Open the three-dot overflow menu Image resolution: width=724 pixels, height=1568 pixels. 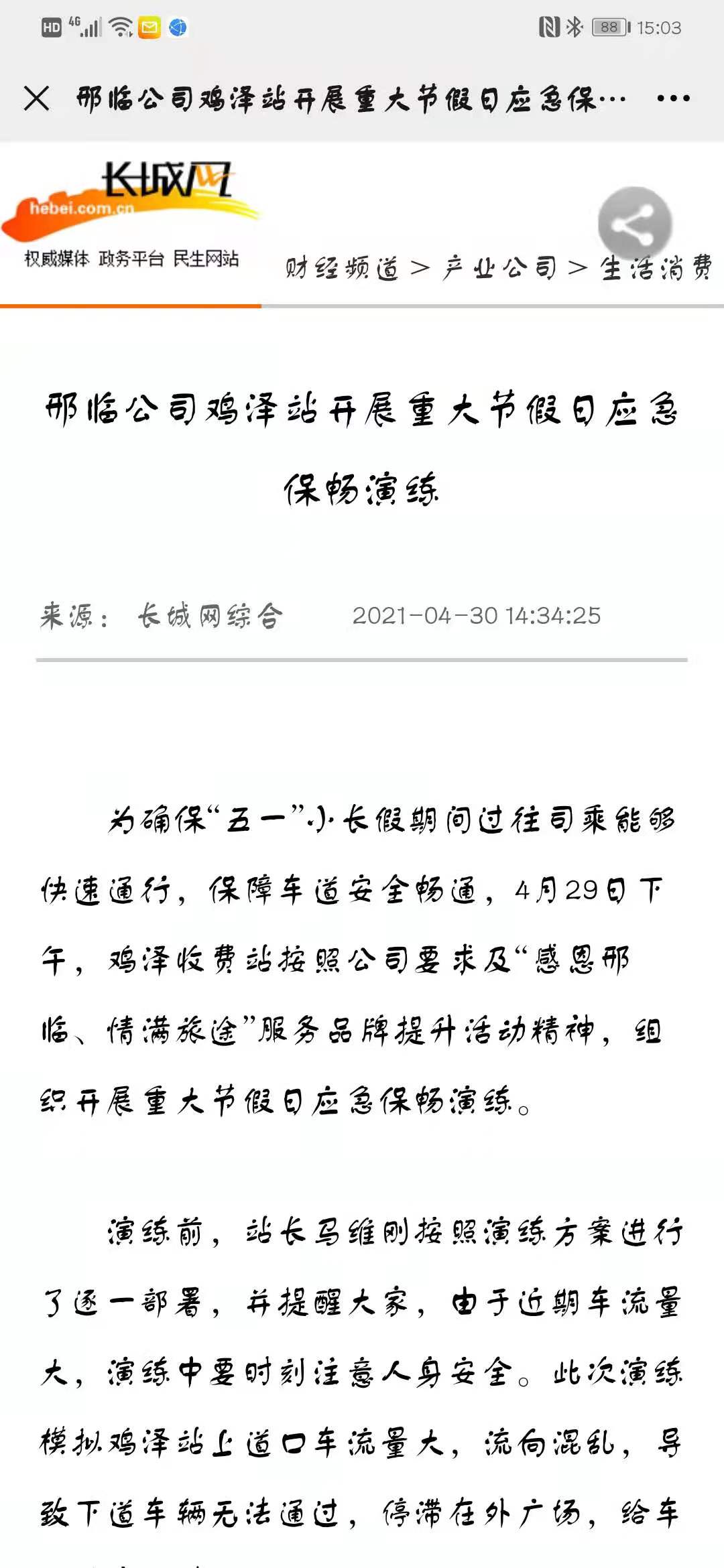[673, 99]
